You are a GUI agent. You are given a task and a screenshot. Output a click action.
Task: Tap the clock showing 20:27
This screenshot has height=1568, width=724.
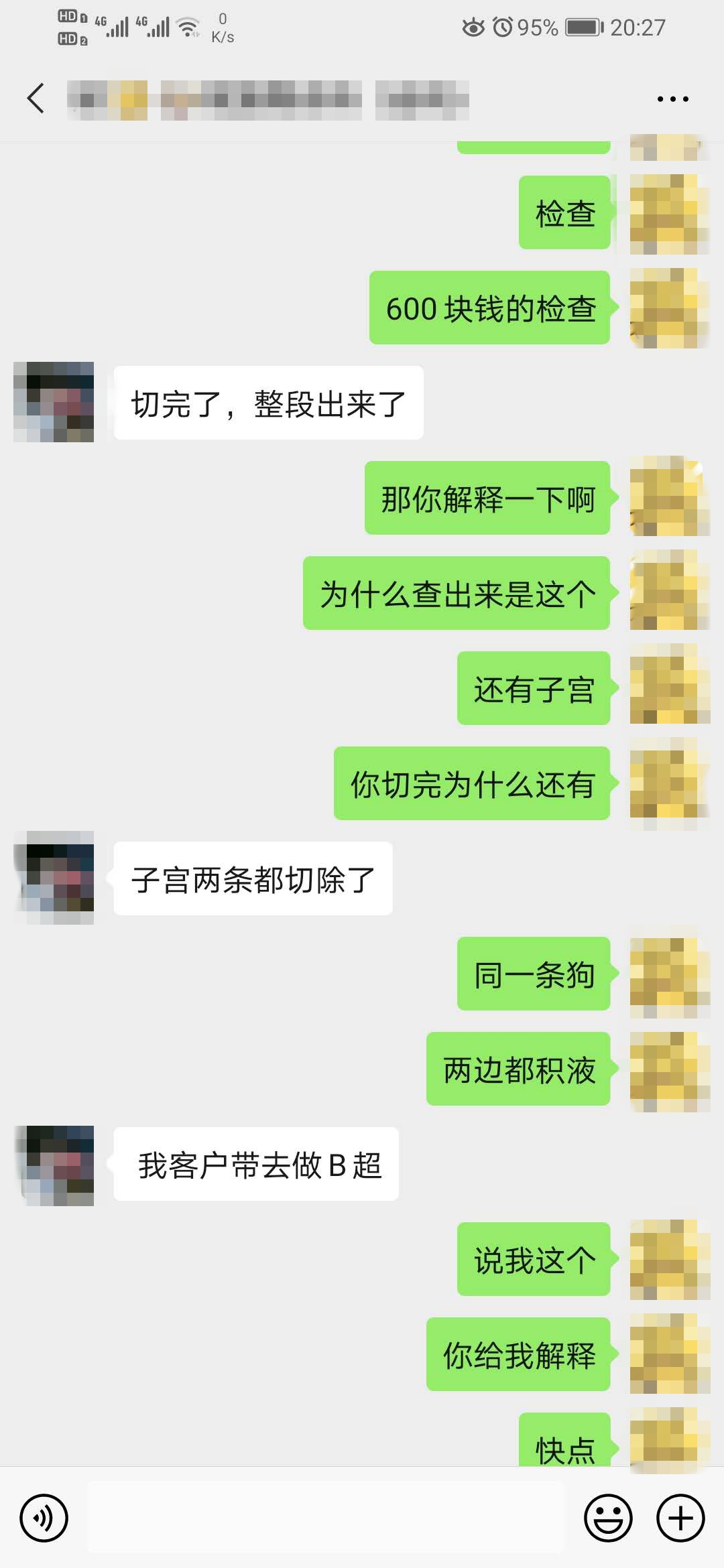(x=638, y=27)
